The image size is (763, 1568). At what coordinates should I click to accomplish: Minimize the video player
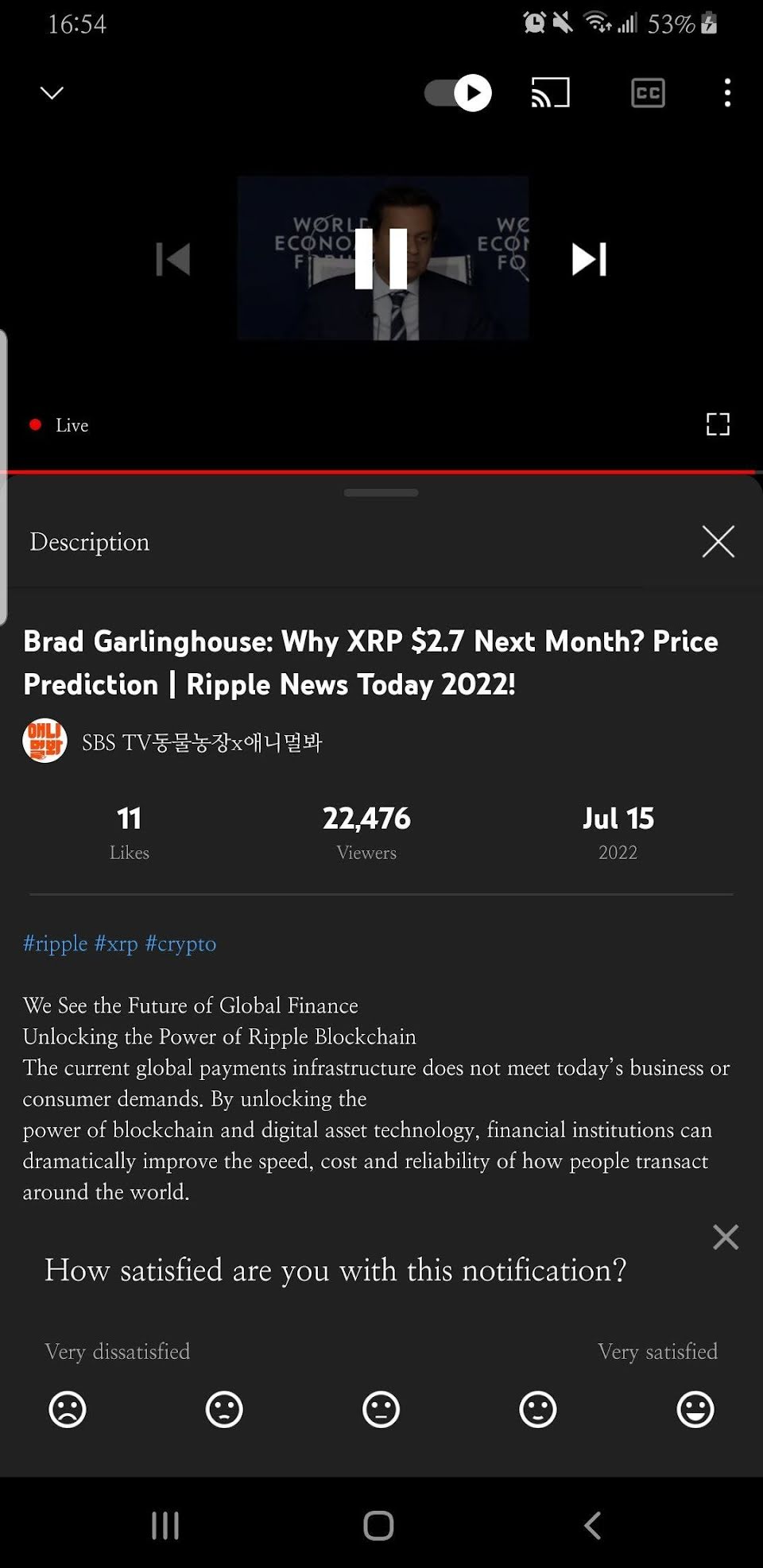52,93
